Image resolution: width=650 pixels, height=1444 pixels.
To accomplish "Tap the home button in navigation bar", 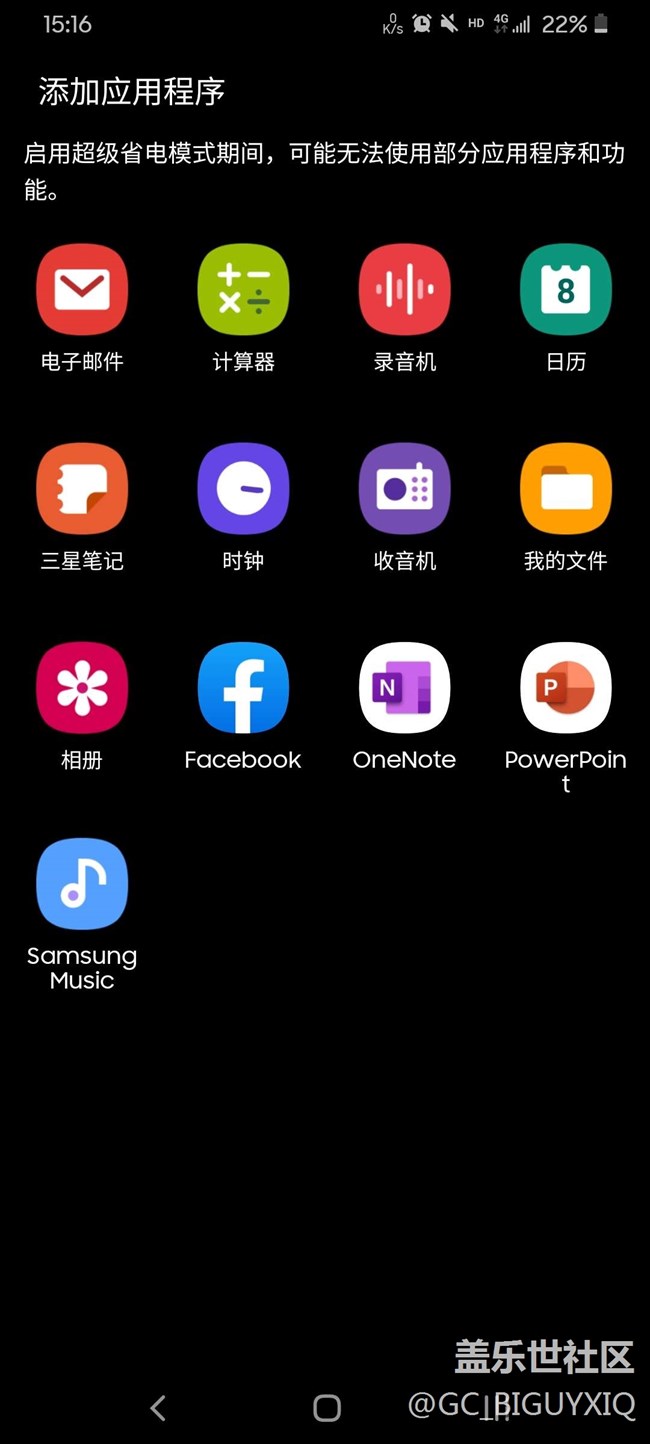I will (327, 1408).
